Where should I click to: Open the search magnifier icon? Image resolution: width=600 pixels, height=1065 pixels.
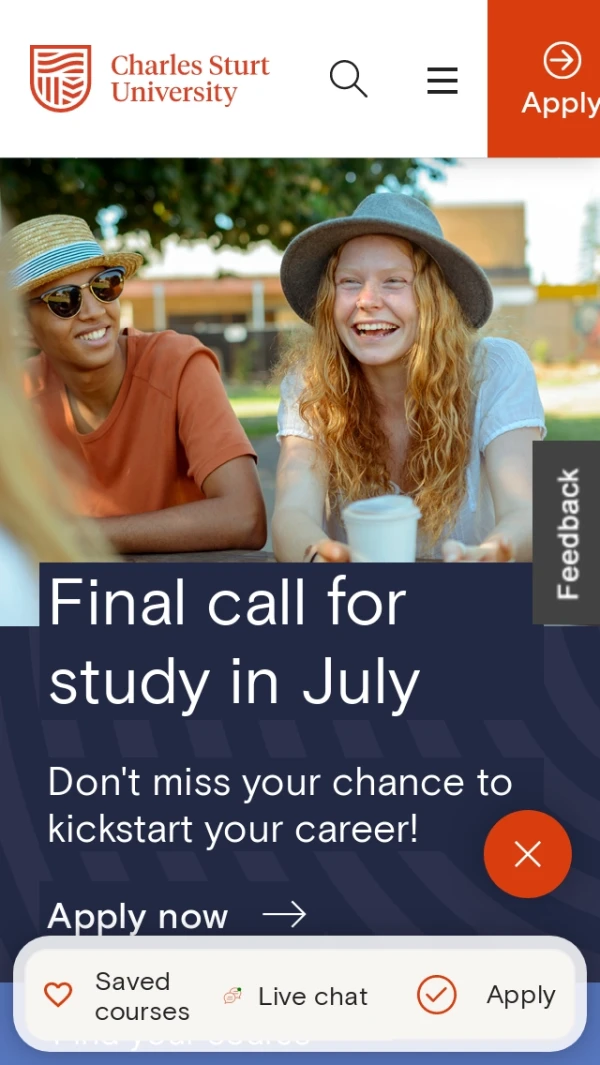point(348,79)
